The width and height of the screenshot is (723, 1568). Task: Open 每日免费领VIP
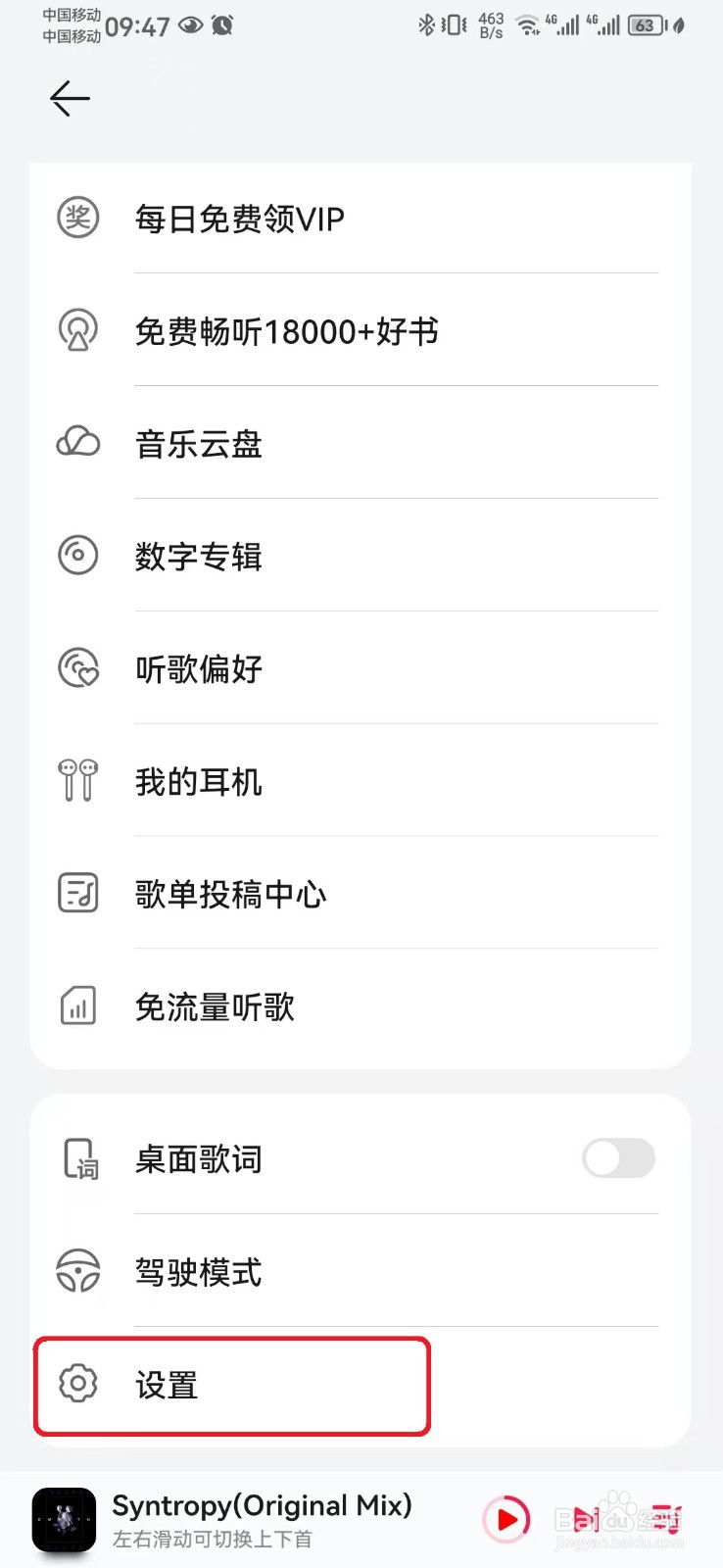pos(239,219)
